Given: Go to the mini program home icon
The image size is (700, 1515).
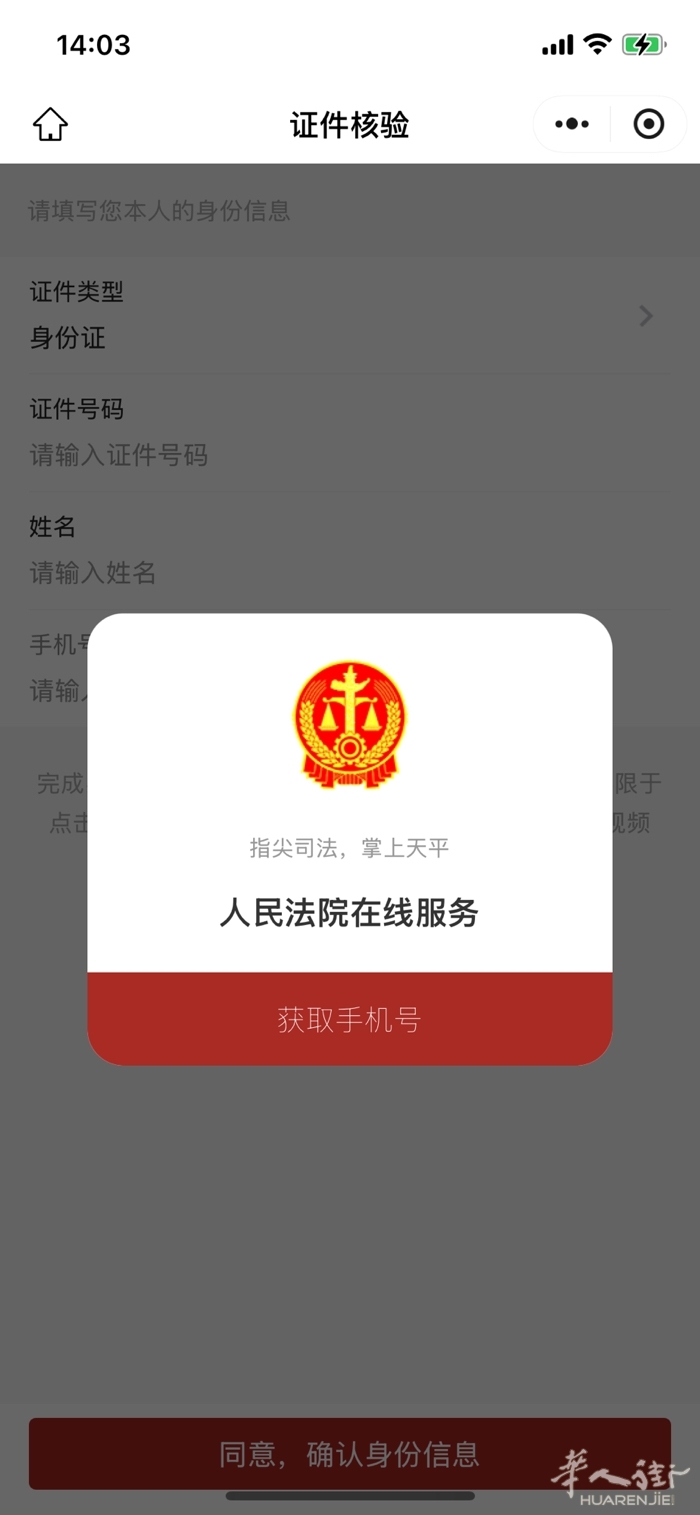Looking at the screenshot, I should [50, 125].
